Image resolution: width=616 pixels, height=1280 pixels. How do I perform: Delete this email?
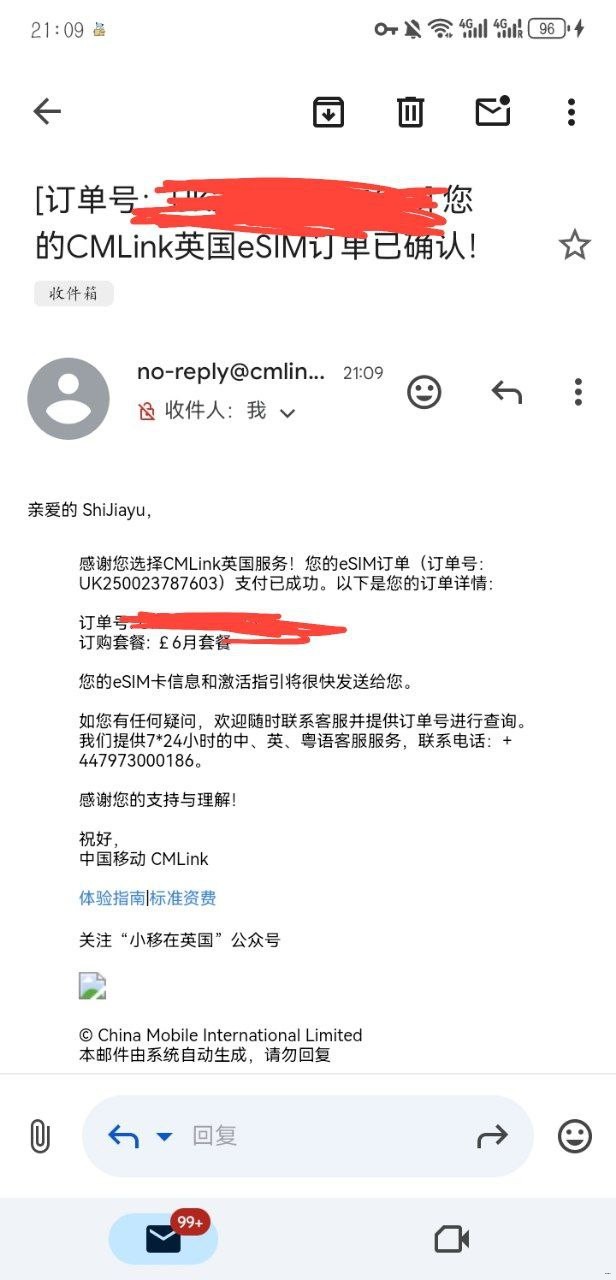(410, 111)
